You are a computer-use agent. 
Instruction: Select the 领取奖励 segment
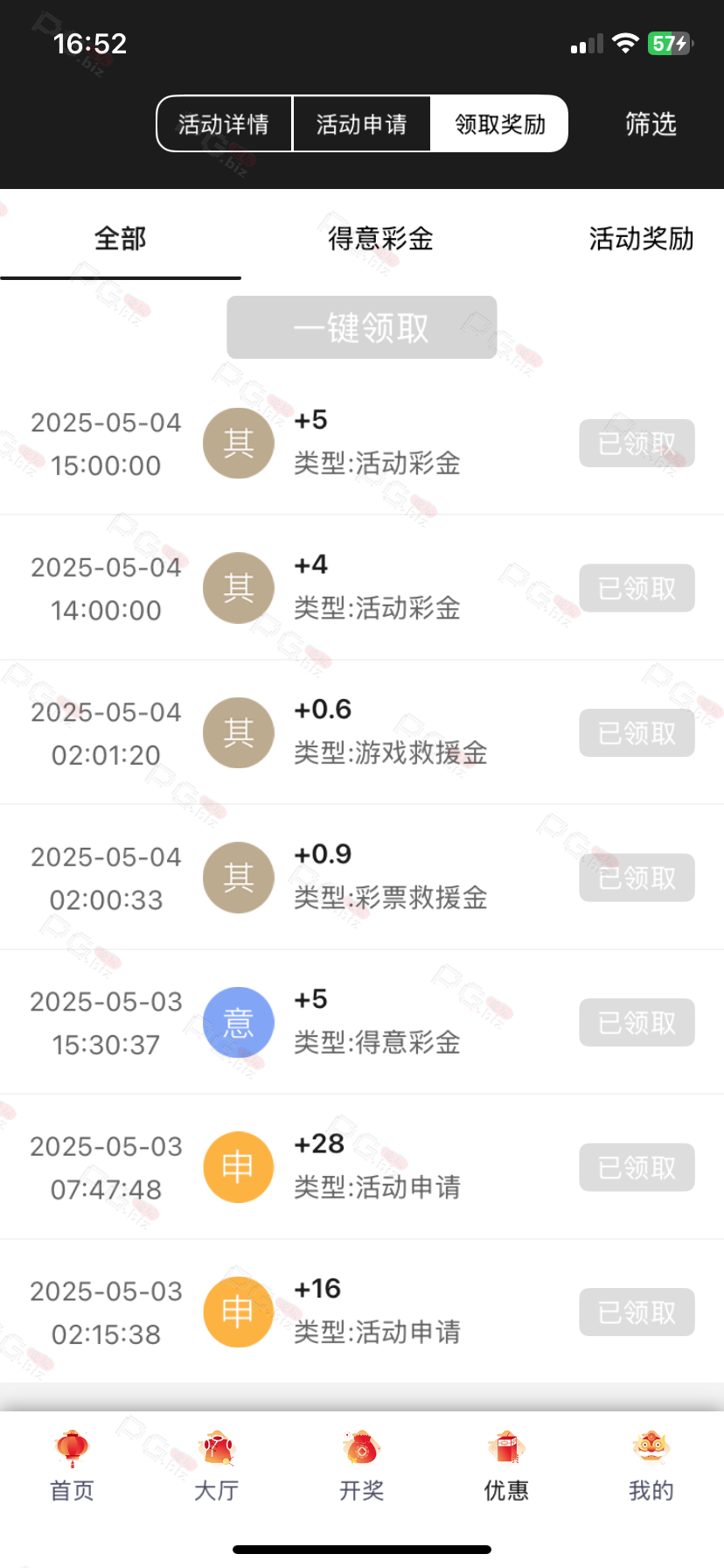pyautogui.click(x=499, y=123)
